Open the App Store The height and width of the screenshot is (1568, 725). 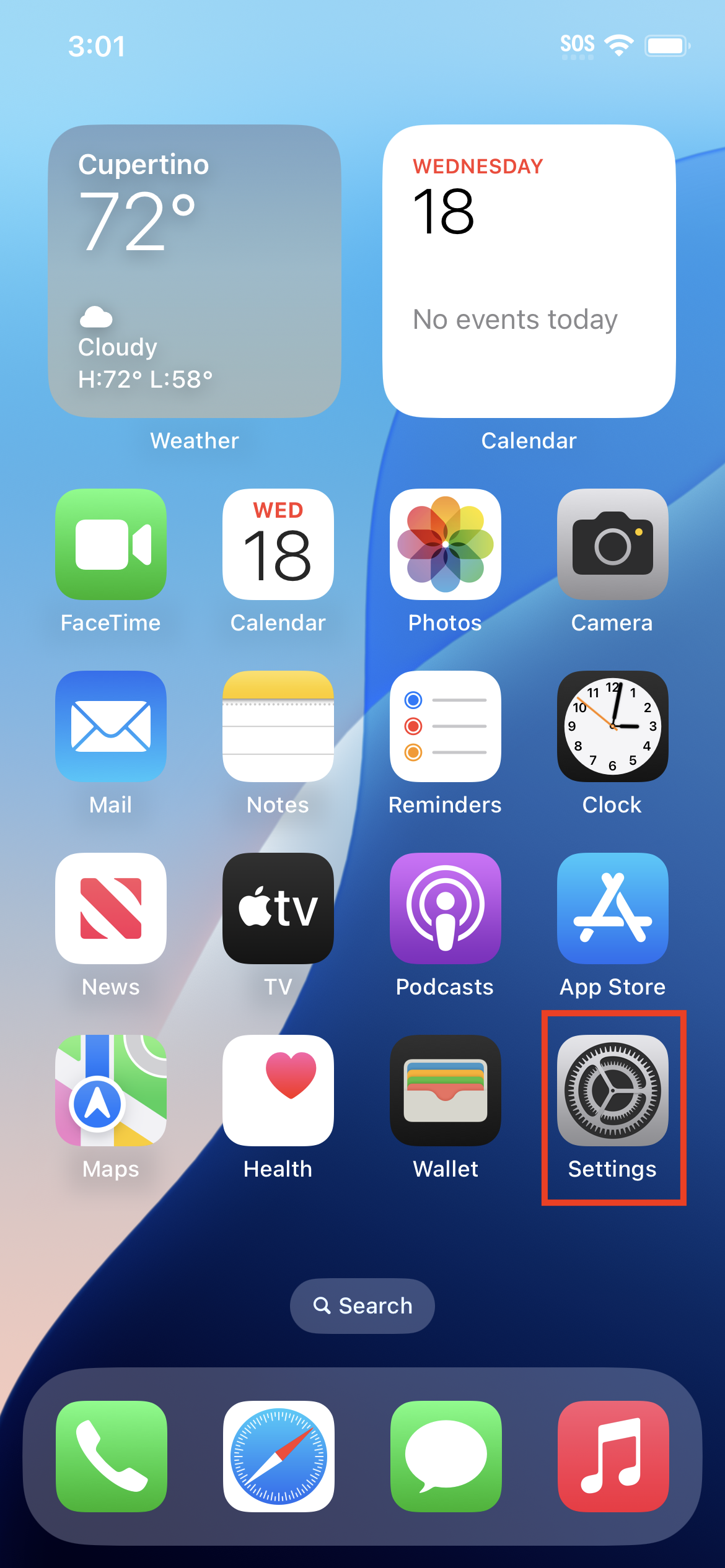[x=612, y=908]
